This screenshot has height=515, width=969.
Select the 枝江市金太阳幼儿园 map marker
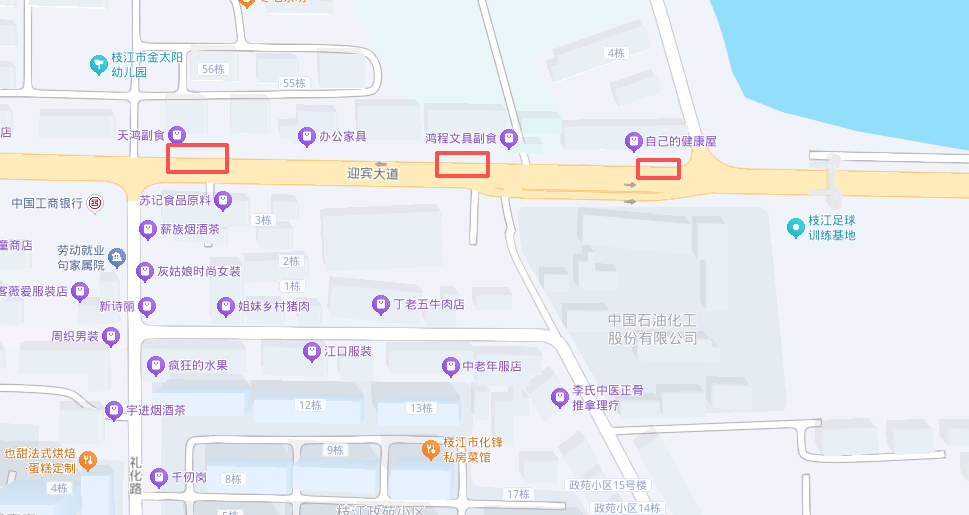(x=99, y=65)
